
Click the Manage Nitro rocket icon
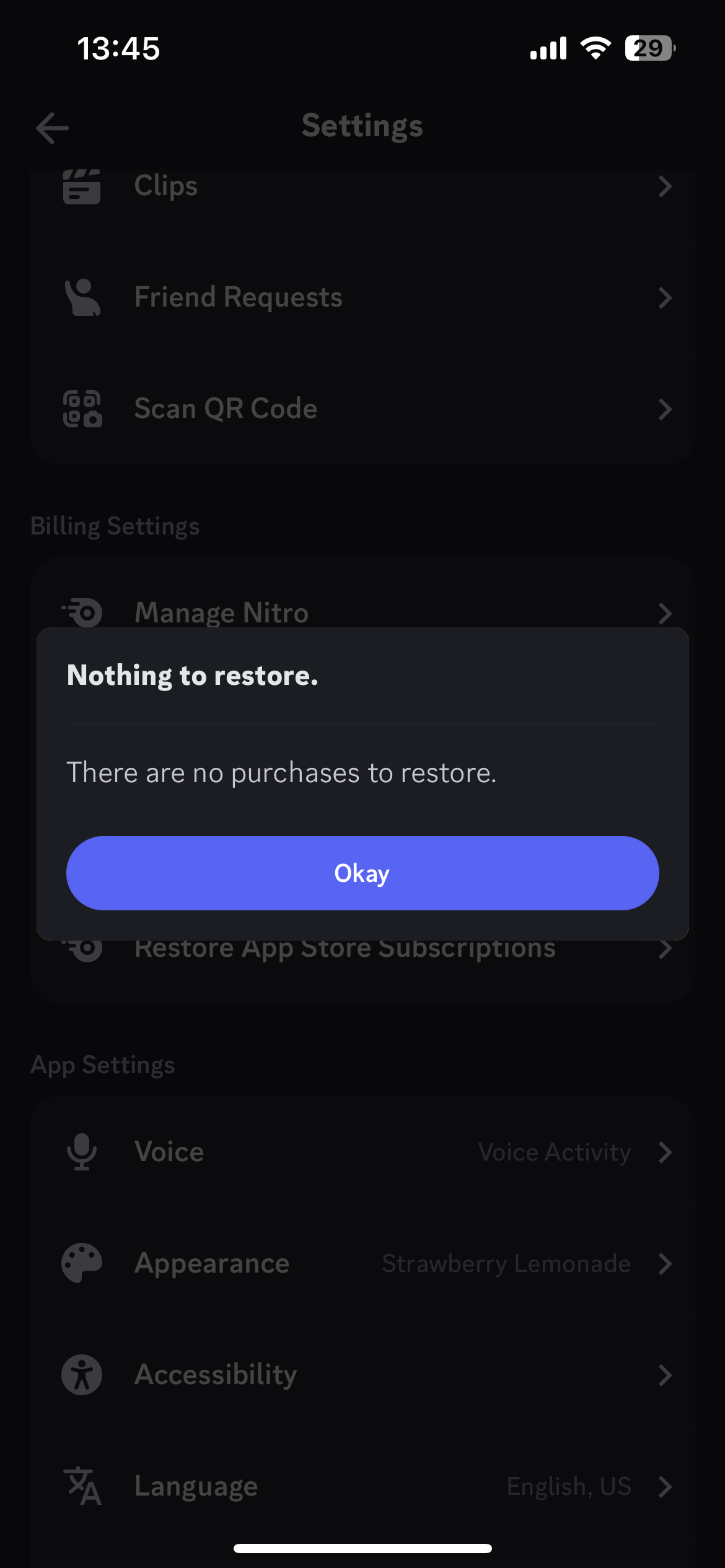click(82, 612)
